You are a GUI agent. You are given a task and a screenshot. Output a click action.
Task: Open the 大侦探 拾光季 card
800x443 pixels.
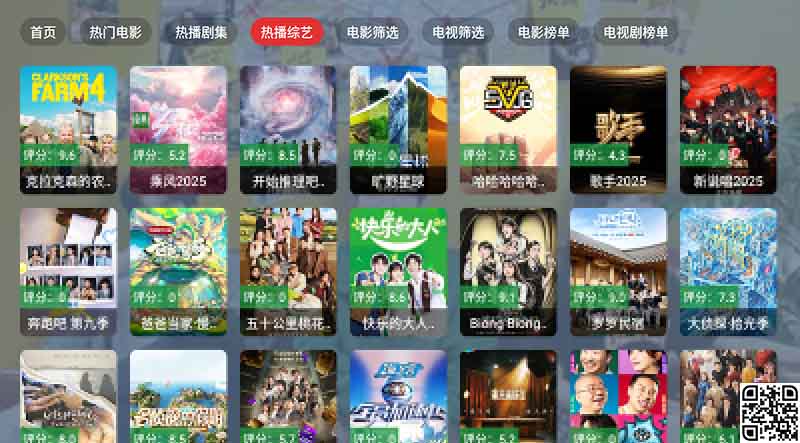coord(728,271)
